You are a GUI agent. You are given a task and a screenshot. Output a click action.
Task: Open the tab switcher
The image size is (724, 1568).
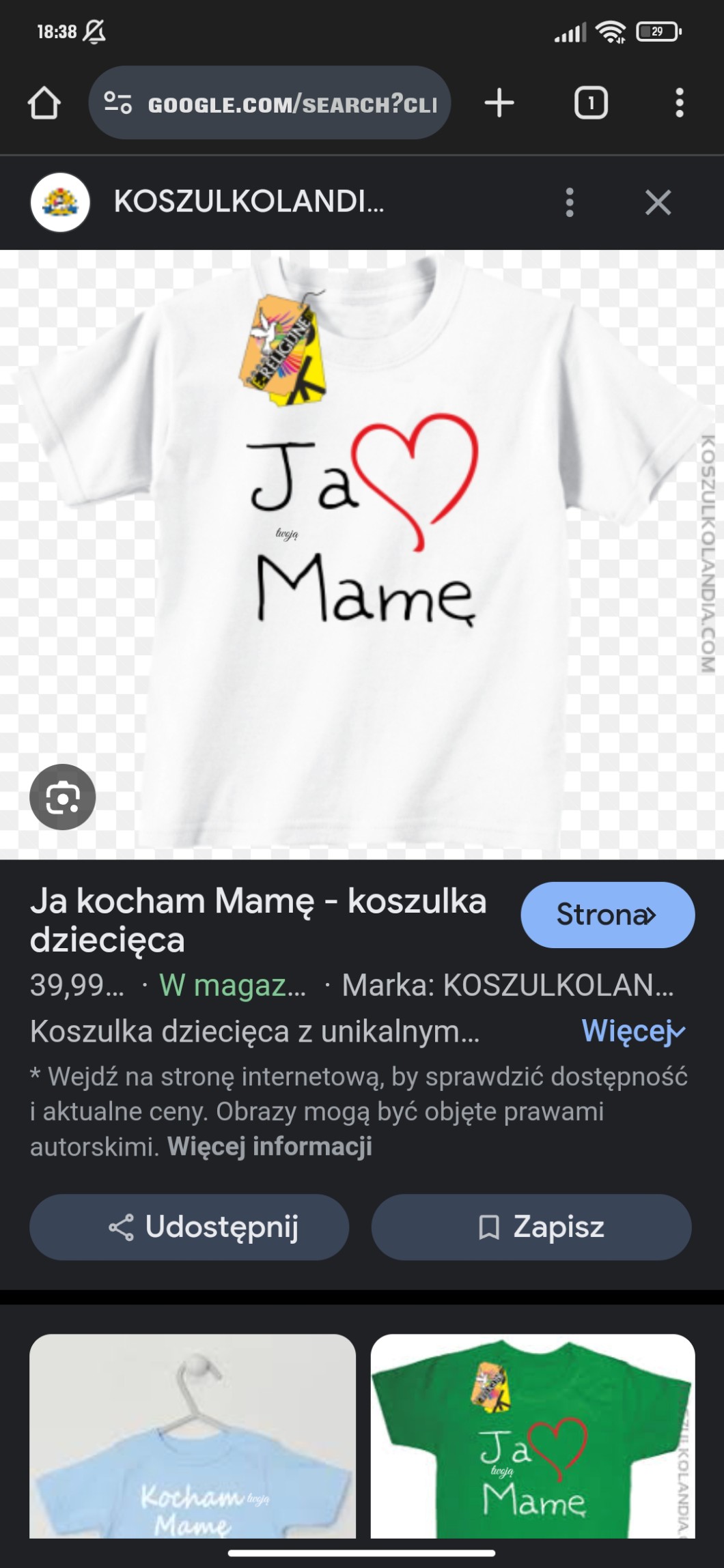(x=591, y=103)
